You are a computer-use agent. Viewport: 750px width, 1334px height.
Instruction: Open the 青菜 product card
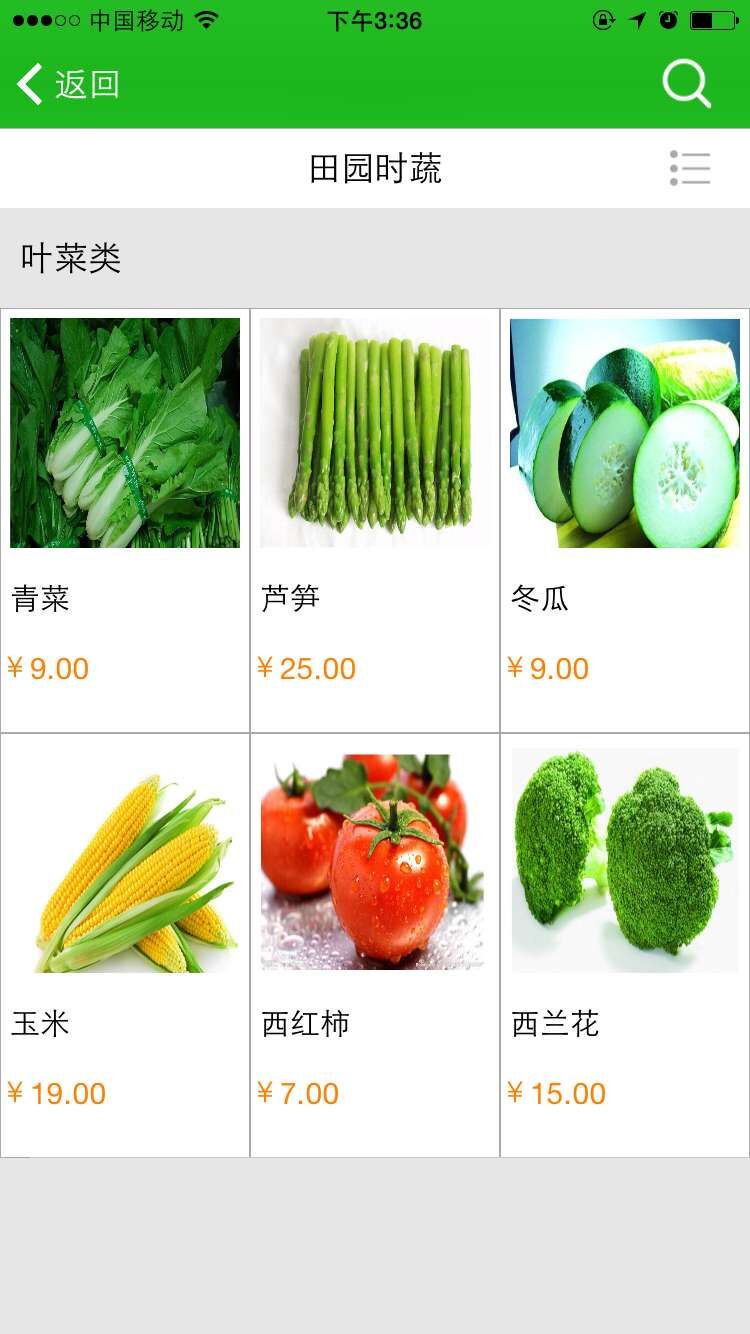(125, 520)
